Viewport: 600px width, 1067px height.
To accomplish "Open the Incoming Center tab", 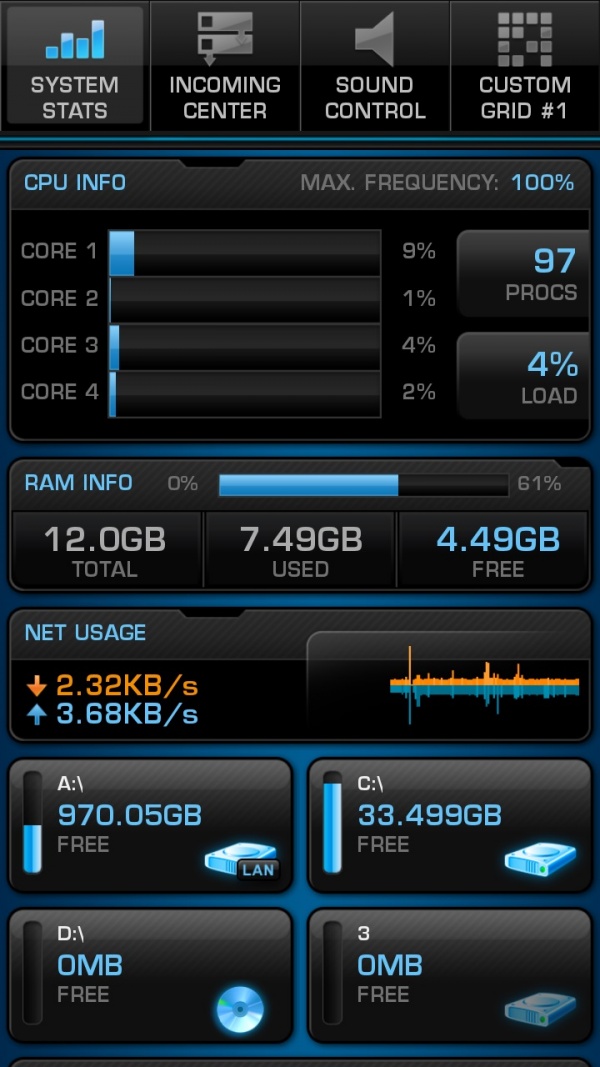I will (x=225, y=66).
